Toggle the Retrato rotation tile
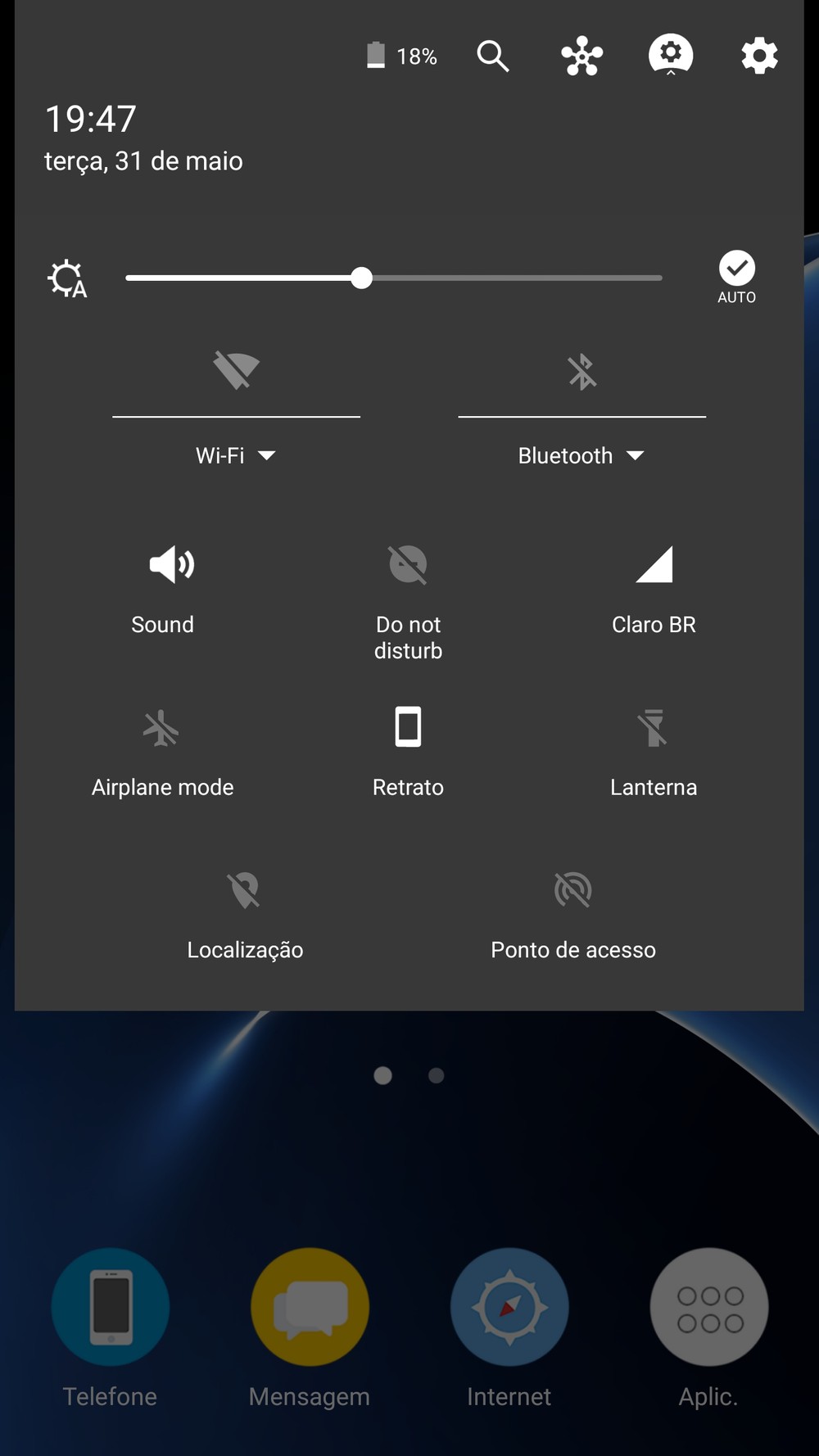 click(408, 753)
